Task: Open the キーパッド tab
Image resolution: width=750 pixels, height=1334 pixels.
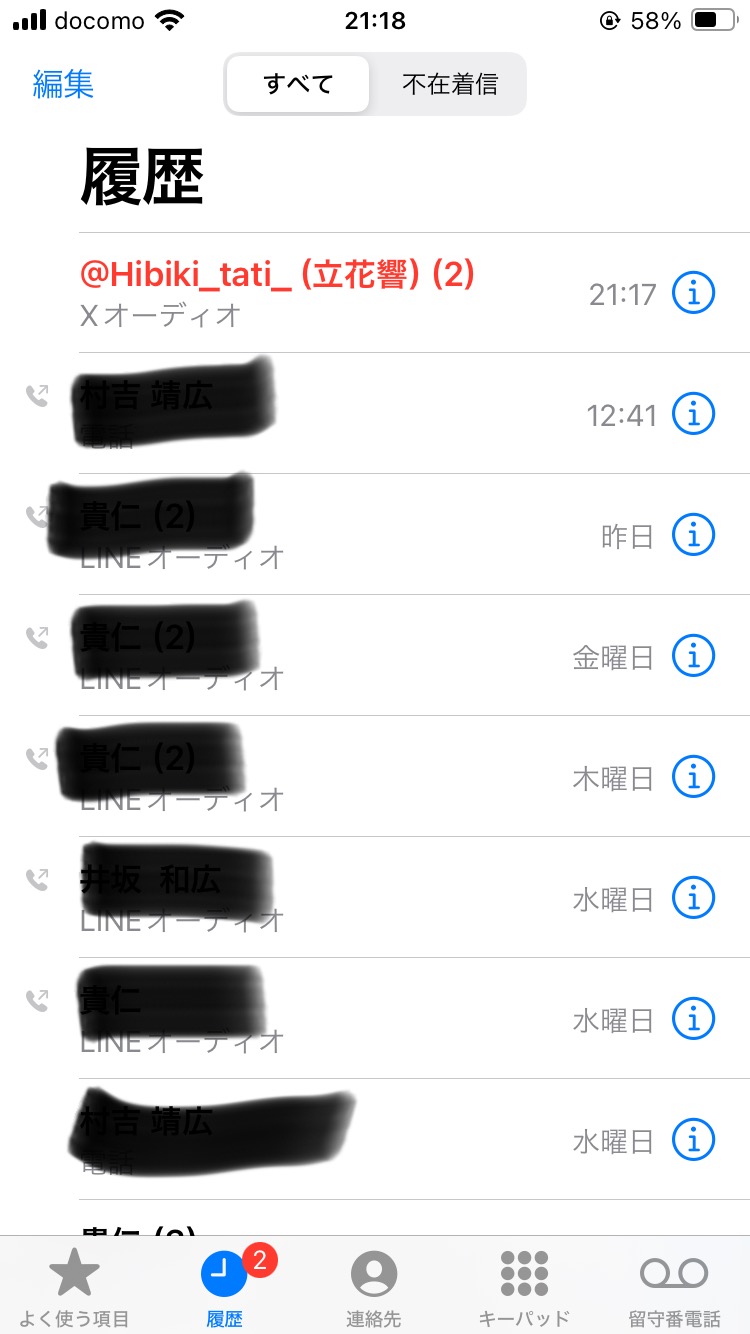Action: click(x=524, y=1289)
